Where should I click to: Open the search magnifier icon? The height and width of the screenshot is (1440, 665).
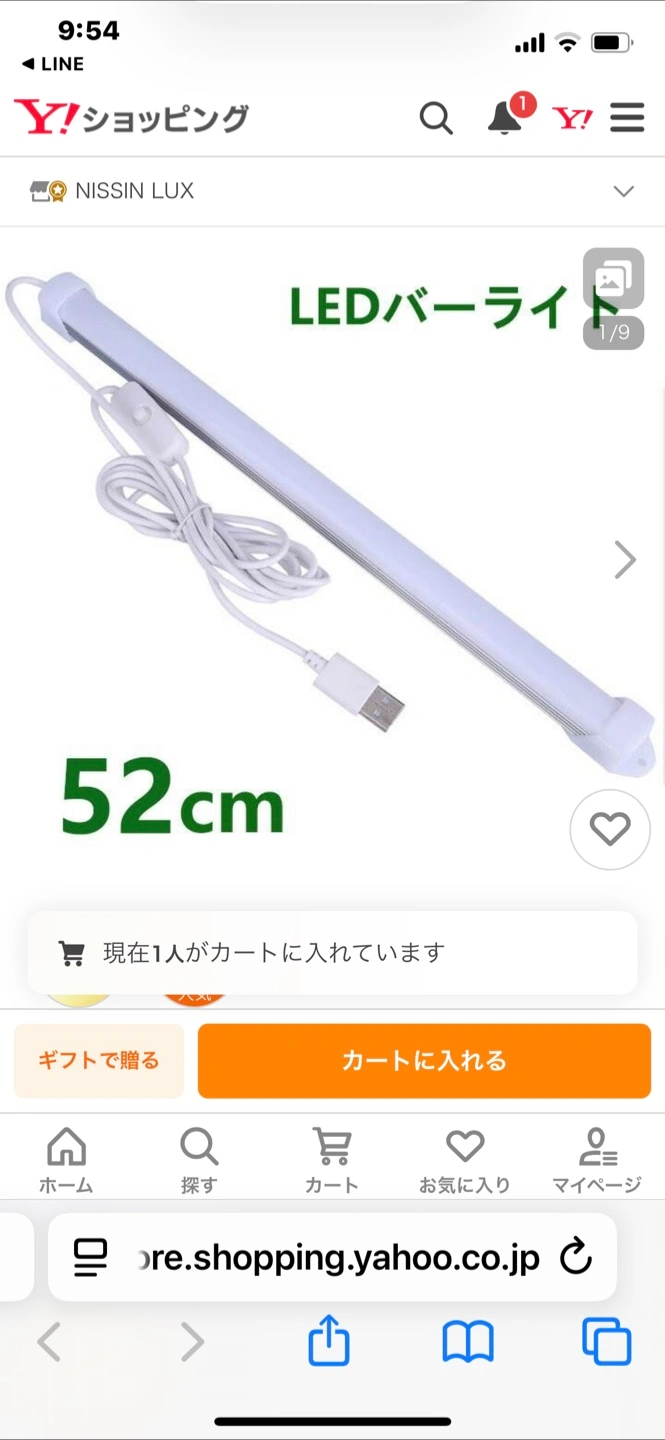coord(436,119)
